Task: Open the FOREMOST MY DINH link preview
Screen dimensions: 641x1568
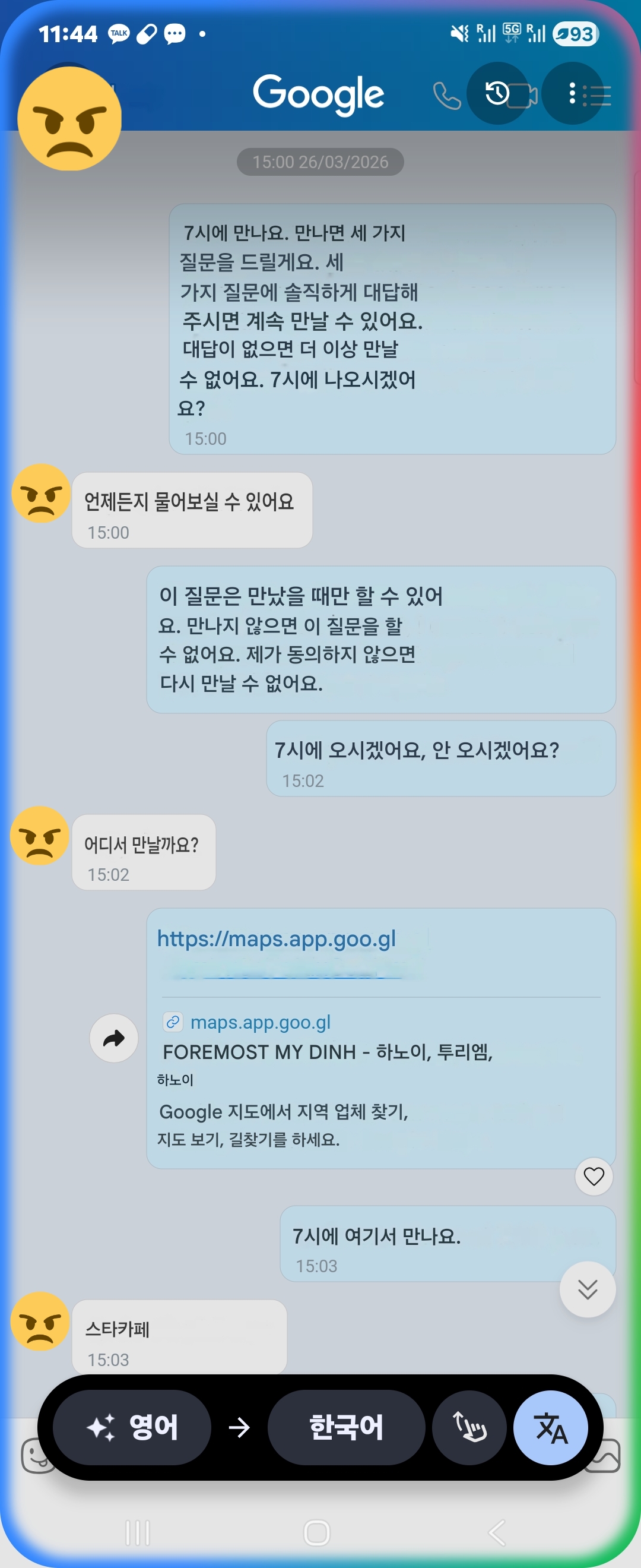Action: [x=327, y=1052]
